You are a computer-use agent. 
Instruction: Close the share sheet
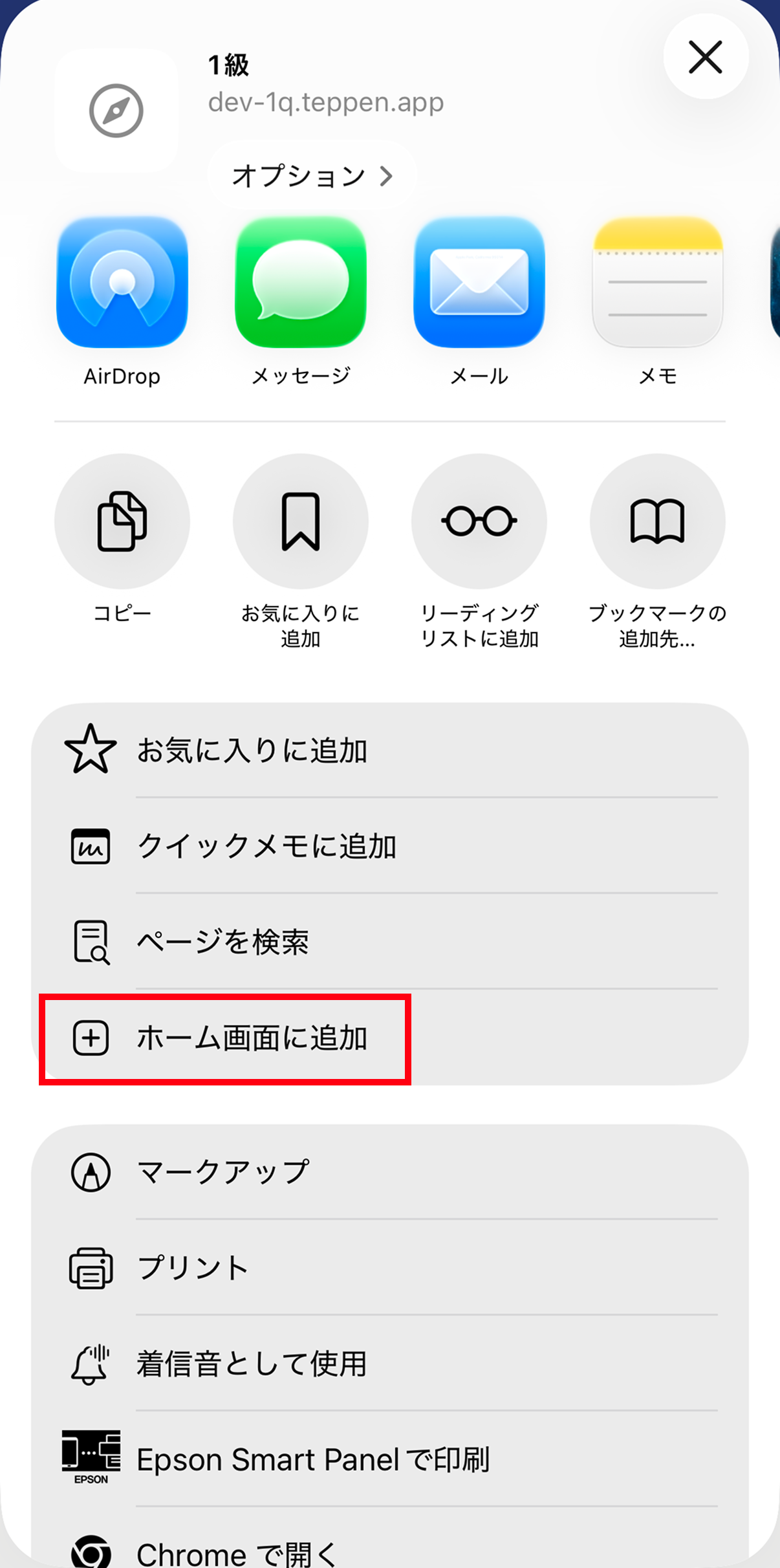tap(705, 57)
